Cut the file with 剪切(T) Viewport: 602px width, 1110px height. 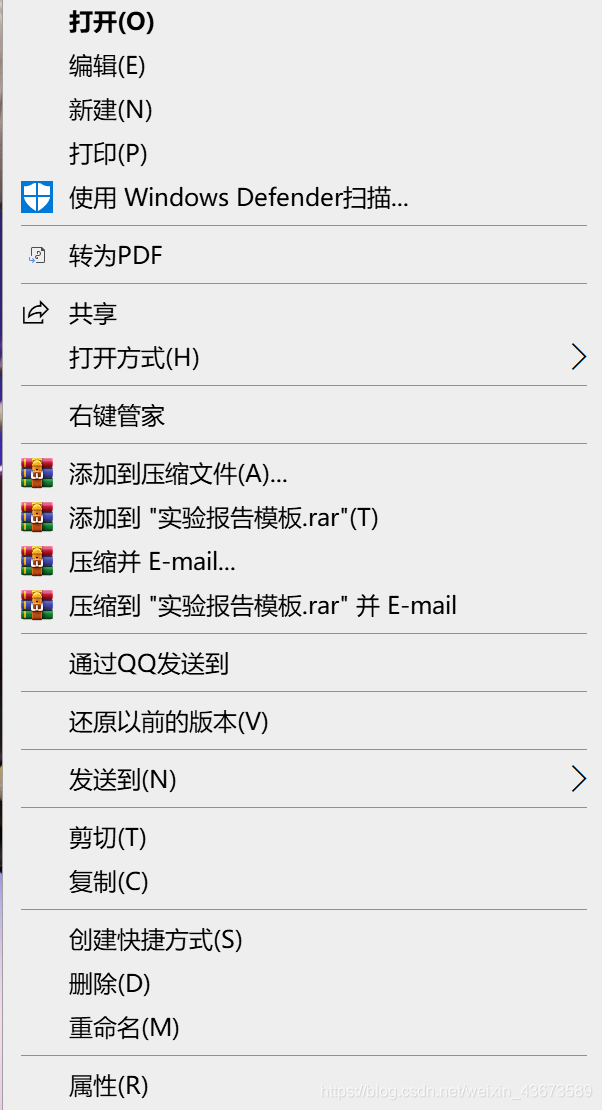[x=107, y=838]
